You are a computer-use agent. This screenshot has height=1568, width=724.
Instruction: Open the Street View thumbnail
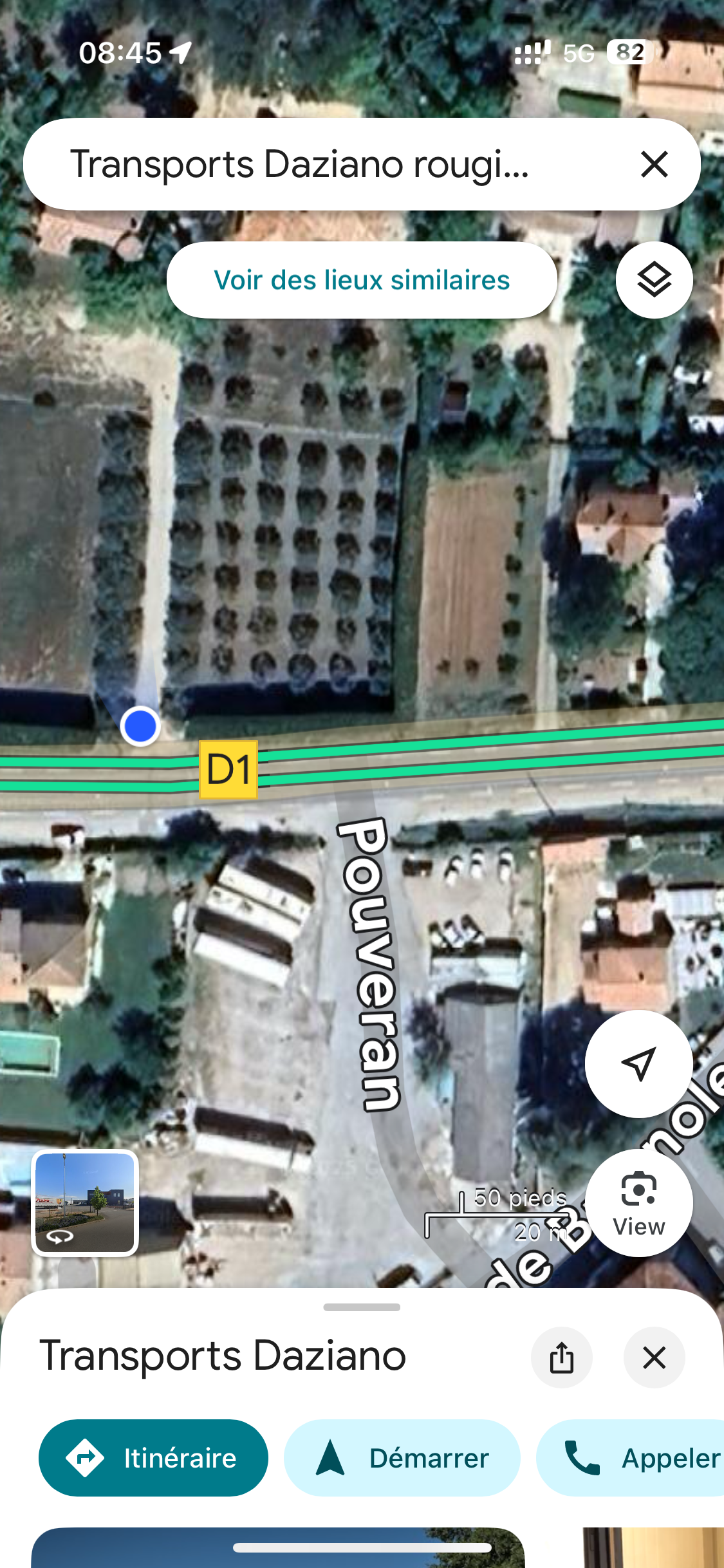85,1202
